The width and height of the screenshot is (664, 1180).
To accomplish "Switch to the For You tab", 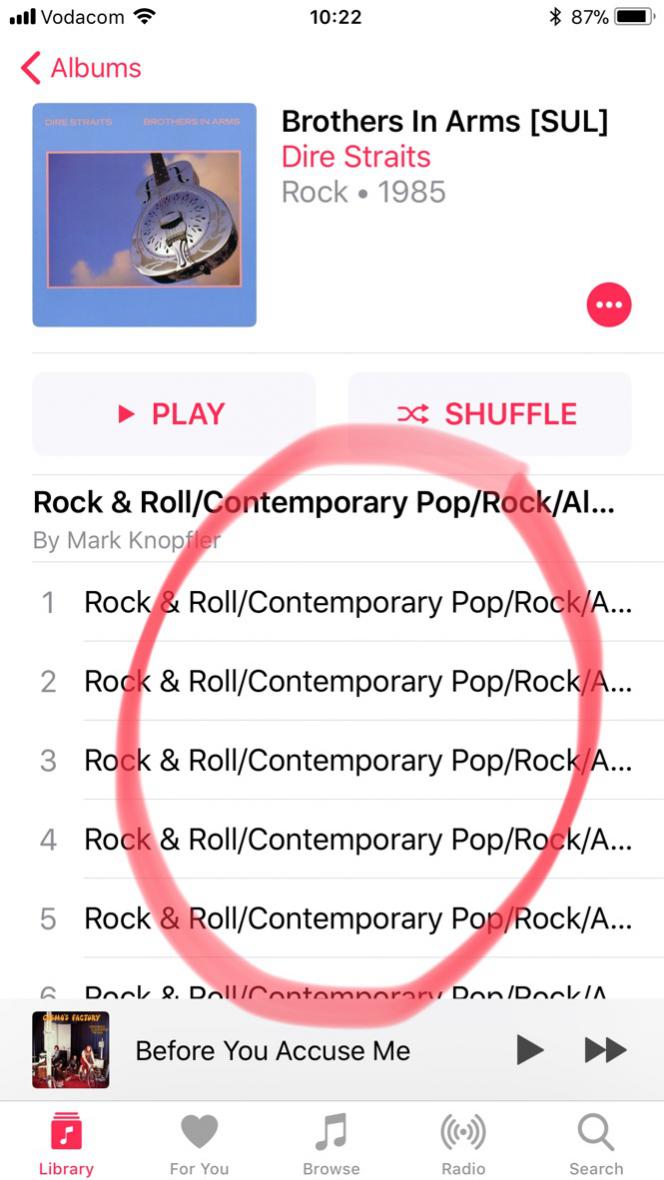I will [199, 1144].
